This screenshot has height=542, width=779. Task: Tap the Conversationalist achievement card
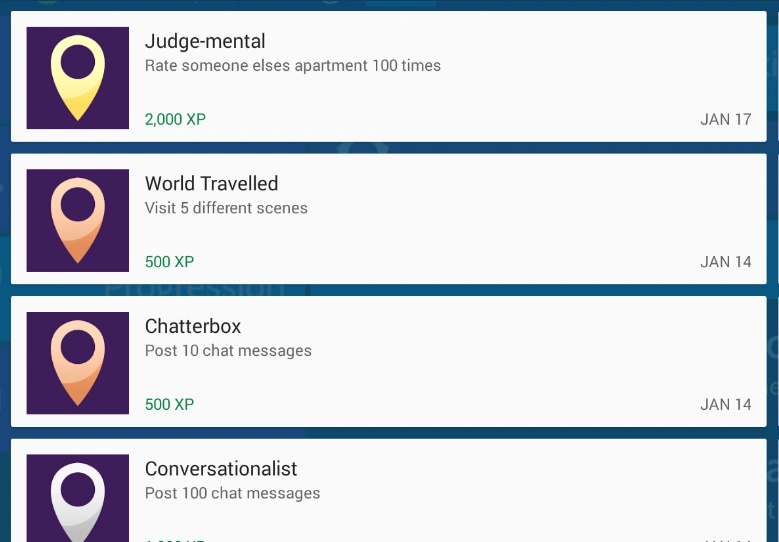pos(388,492)
